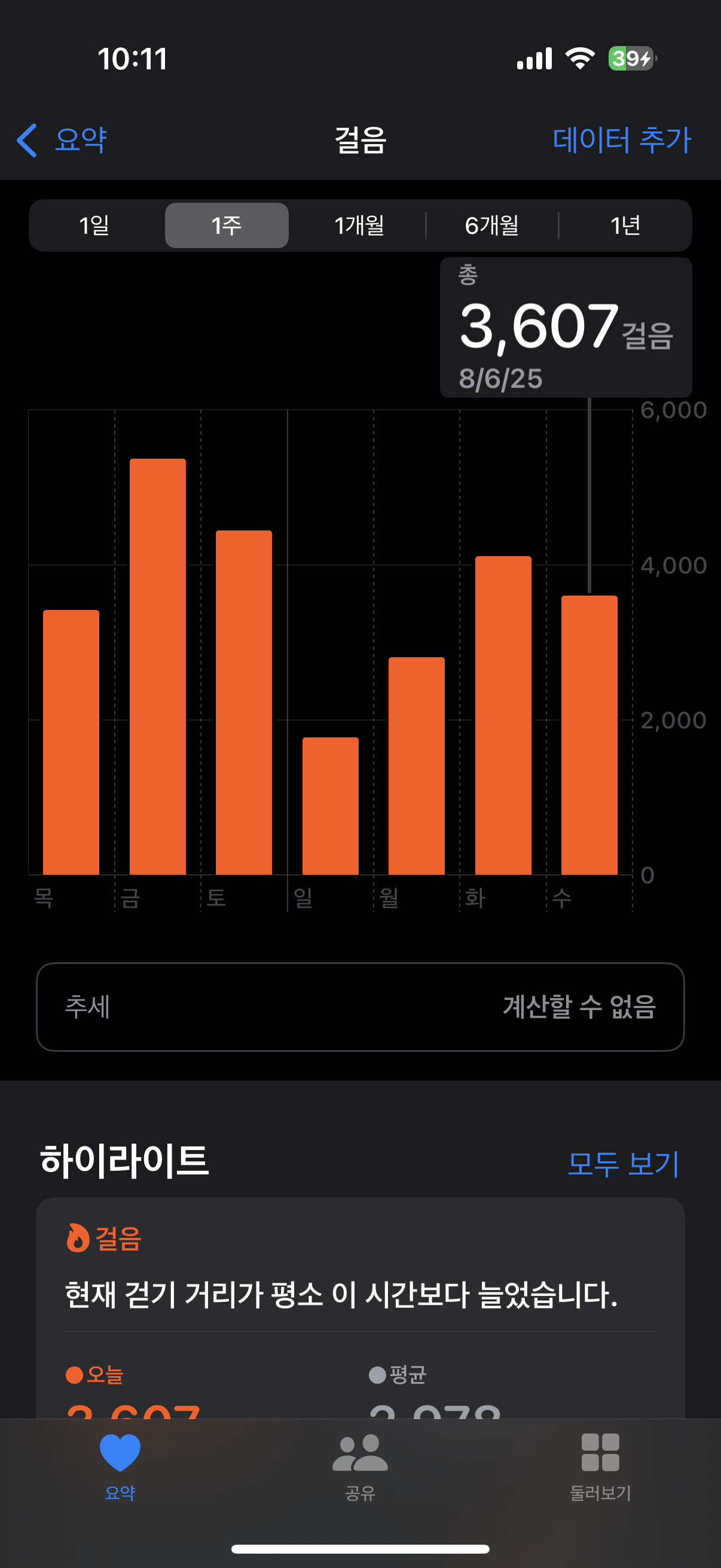Screen dimensions: 721x1568
Task: Select the 1주 range
Action: click(227, 225)
